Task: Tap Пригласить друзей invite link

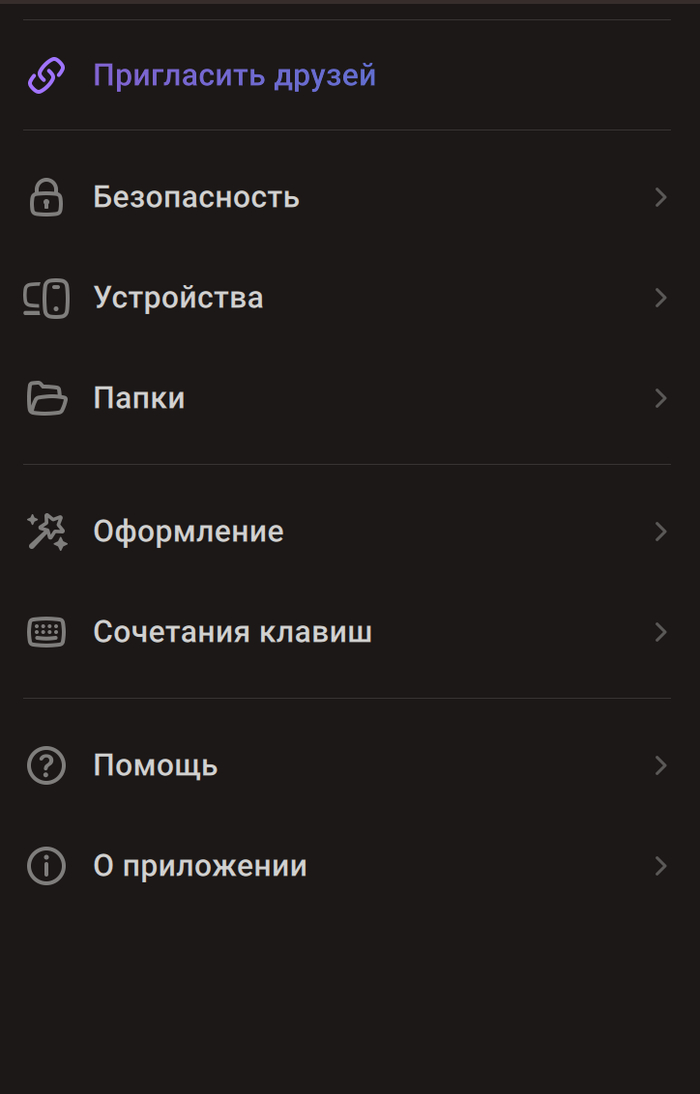Action: (x=234, y=76)
